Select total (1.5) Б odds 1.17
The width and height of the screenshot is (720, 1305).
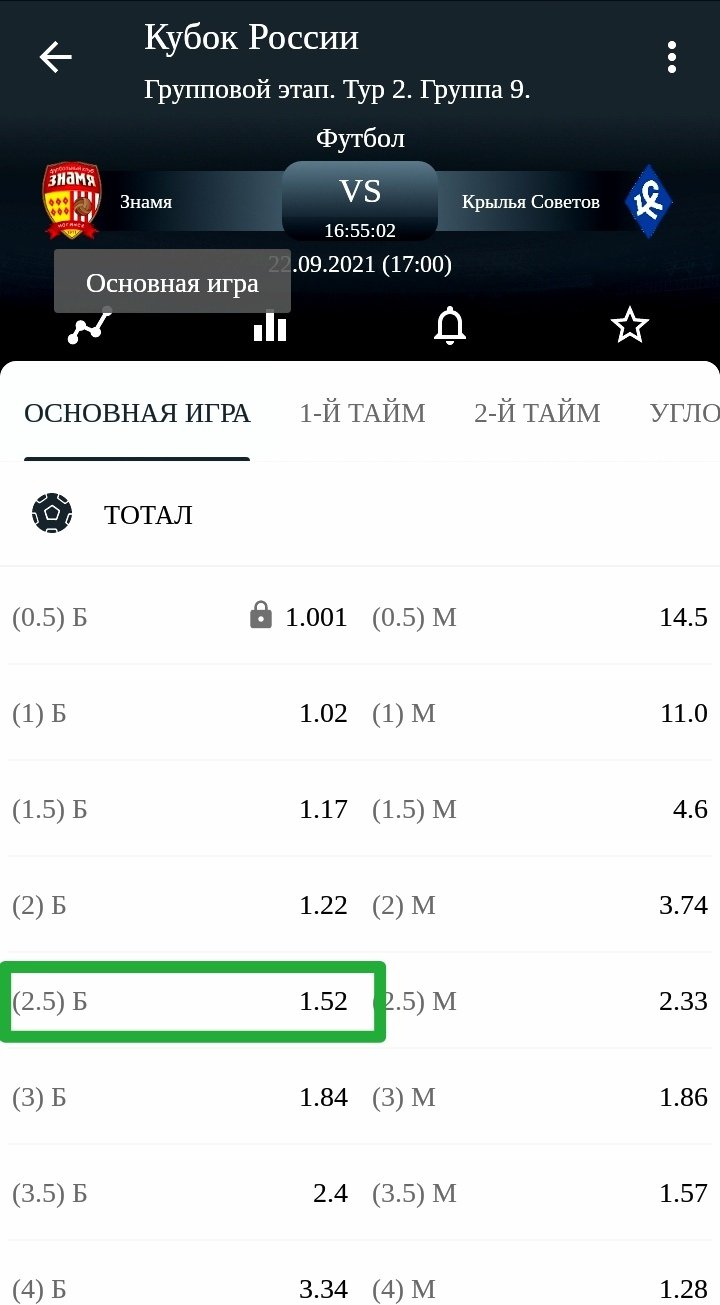[180, 809]
